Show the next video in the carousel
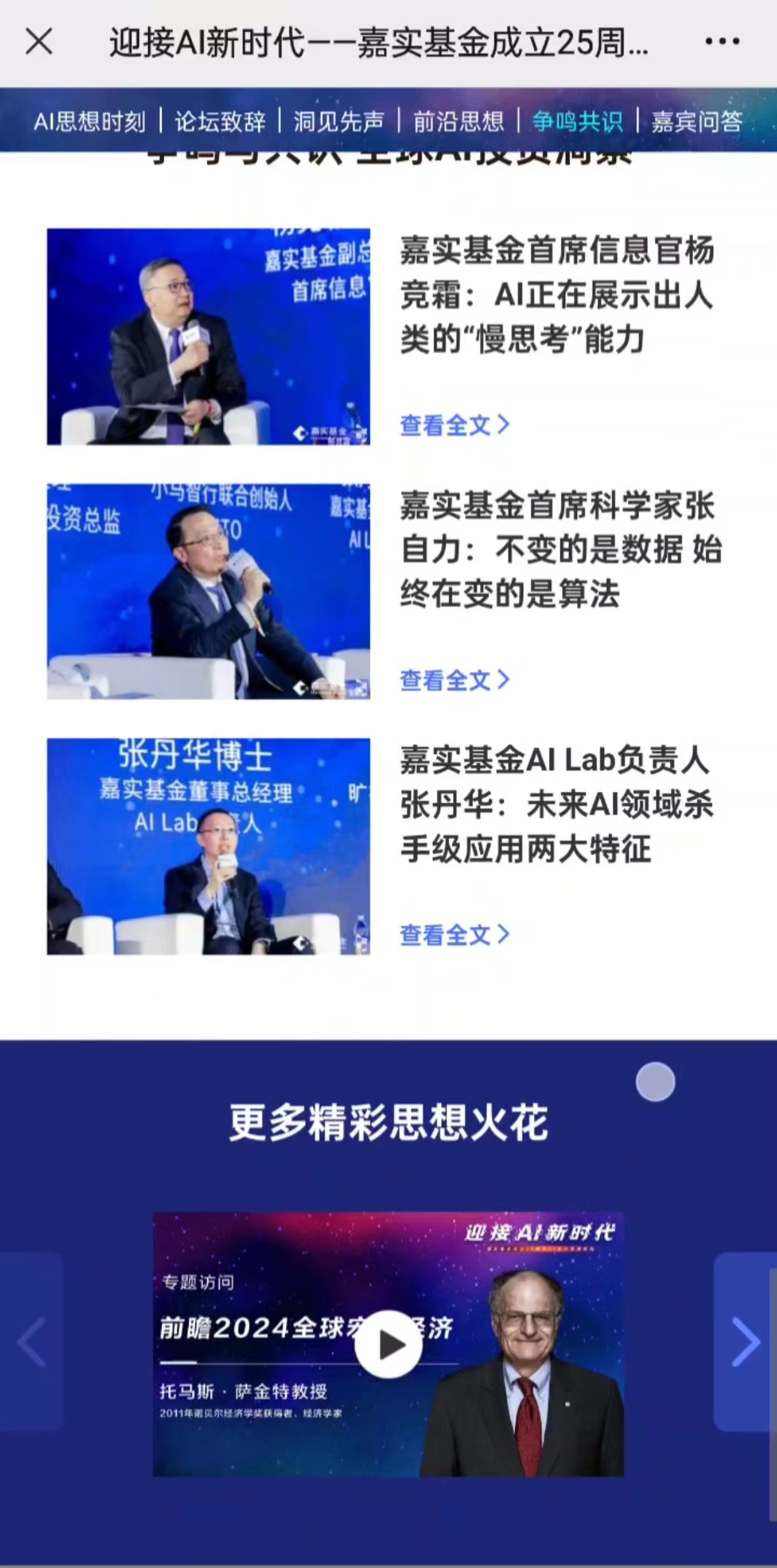The width and height of the screenshot is (777, 1568). pyautogui.click(x=744, y=1342)
